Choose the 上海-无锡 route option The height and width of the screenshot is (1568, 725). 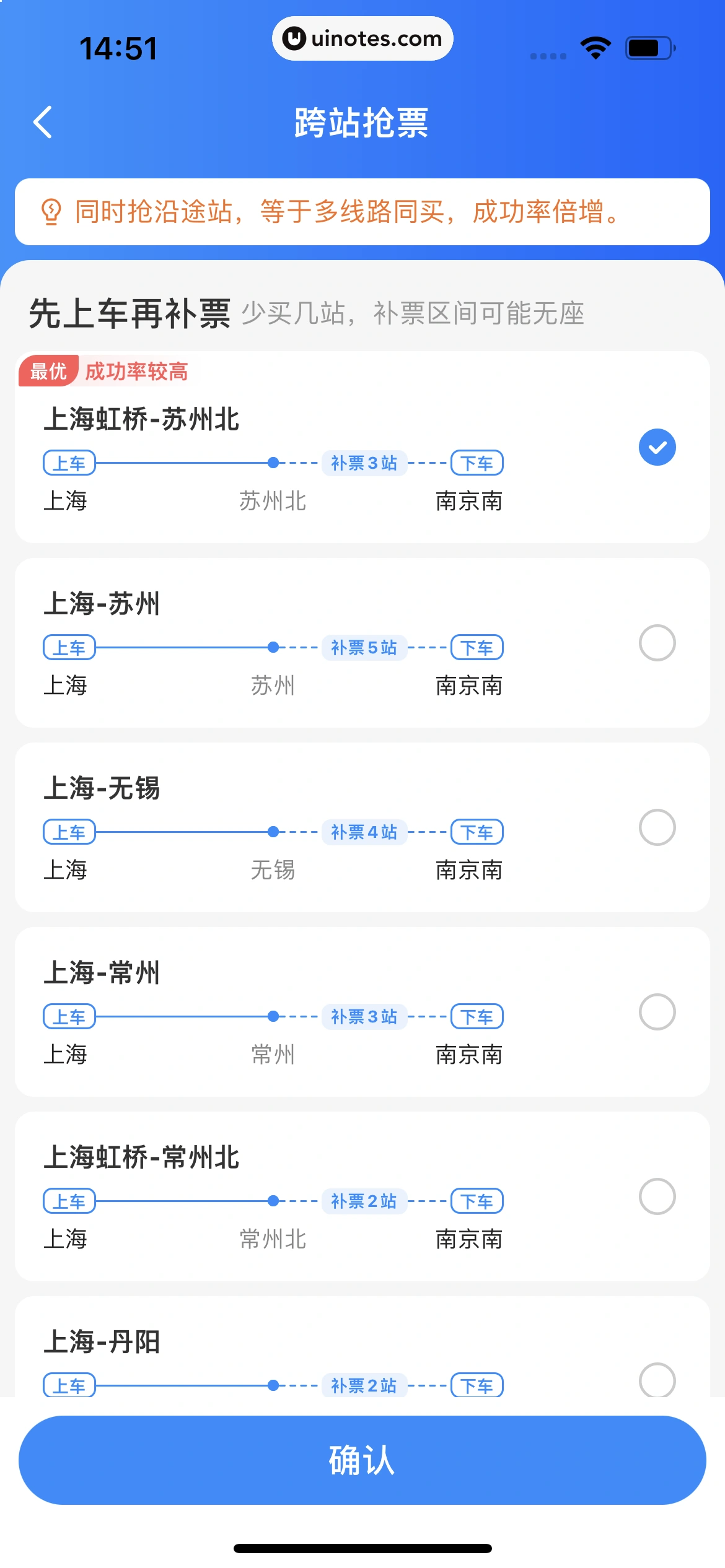coord(657,827)
